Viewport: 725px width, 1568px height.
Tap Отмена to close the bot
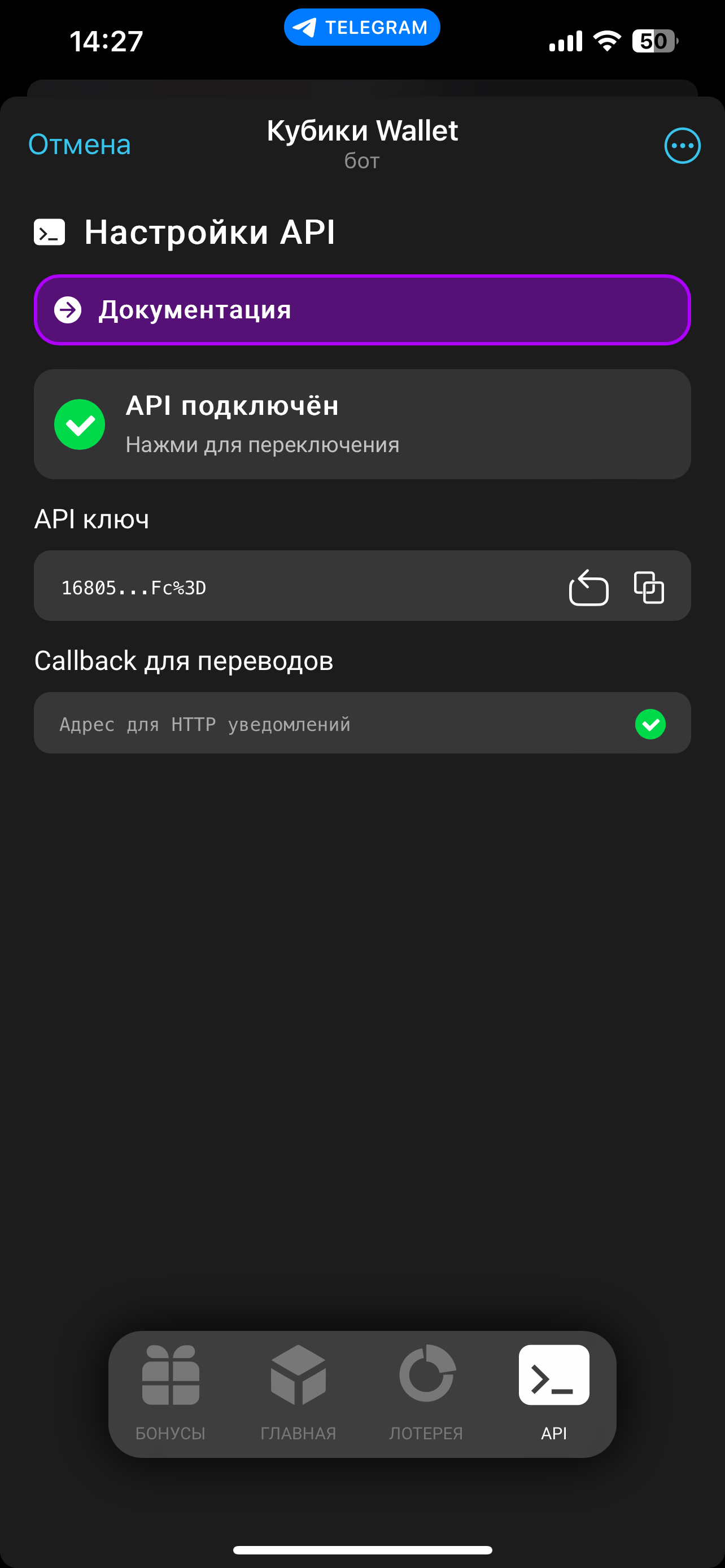click(79, 145)
